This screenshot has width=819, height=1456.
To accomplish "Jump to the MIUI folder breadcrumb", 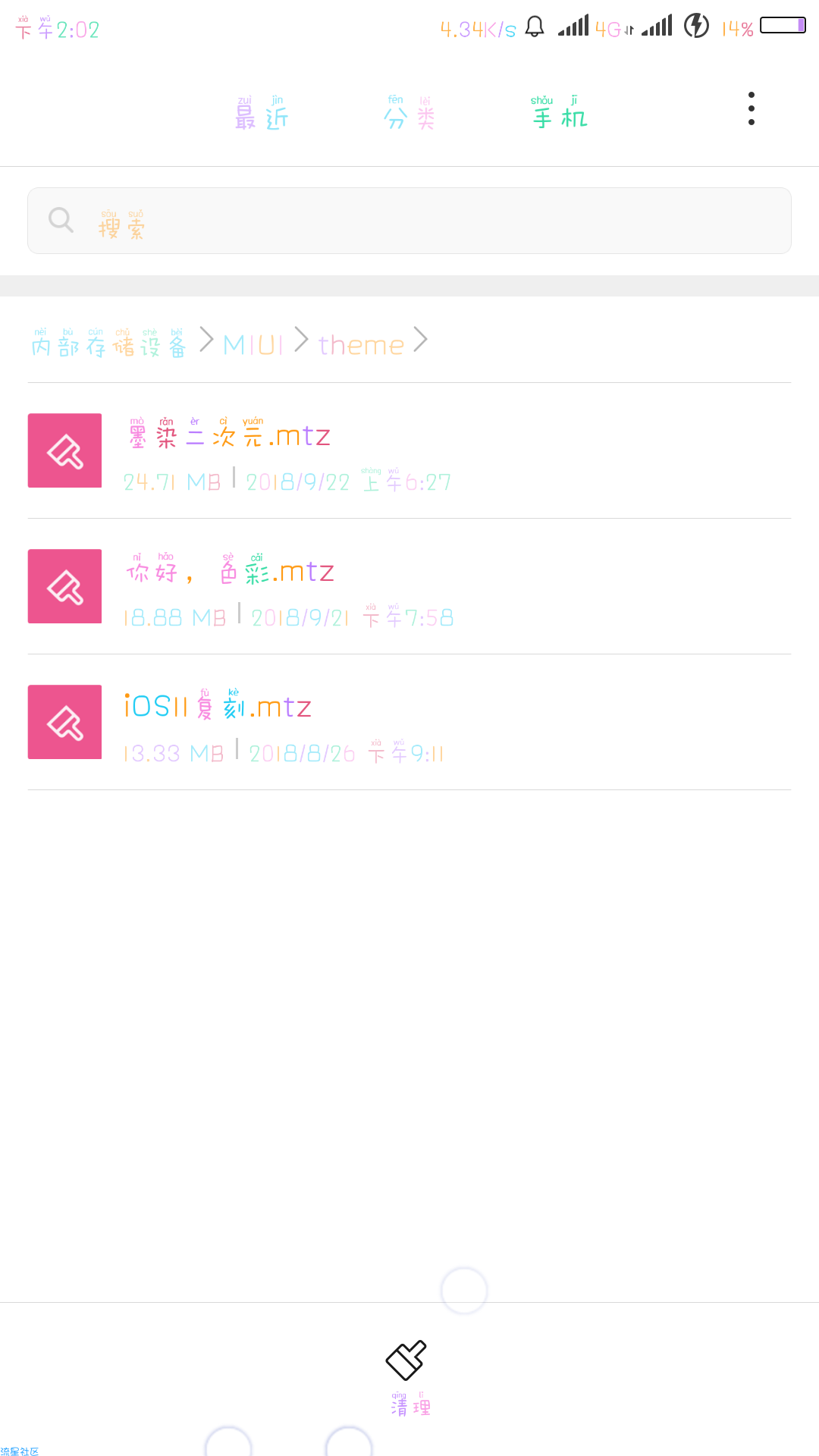I will [253, 345].
